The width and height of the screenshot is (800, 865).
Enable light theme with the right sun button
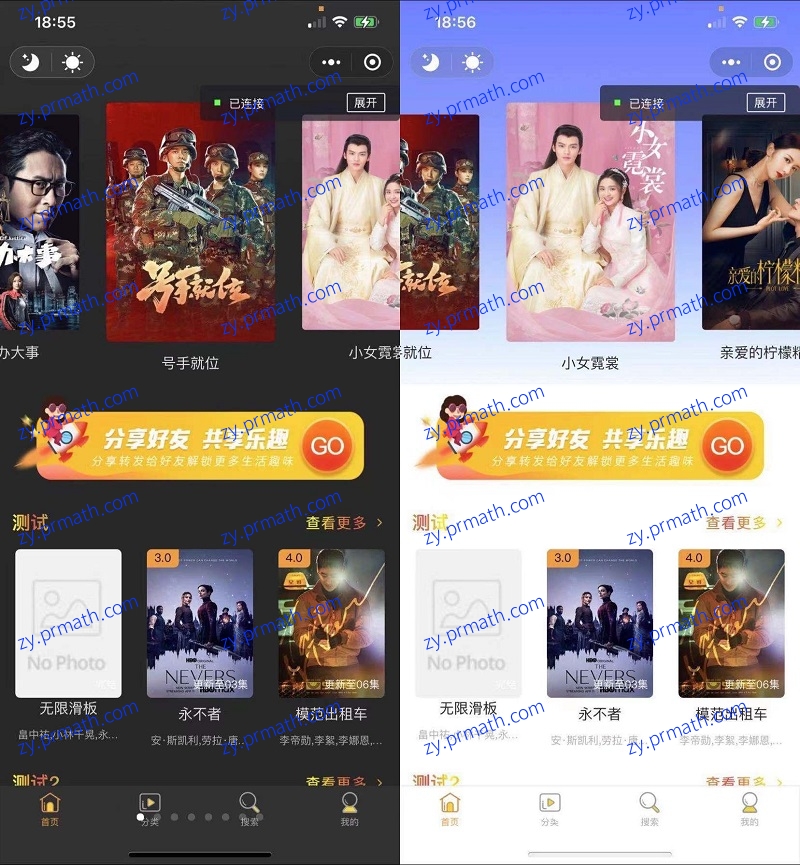coord(470,62)
